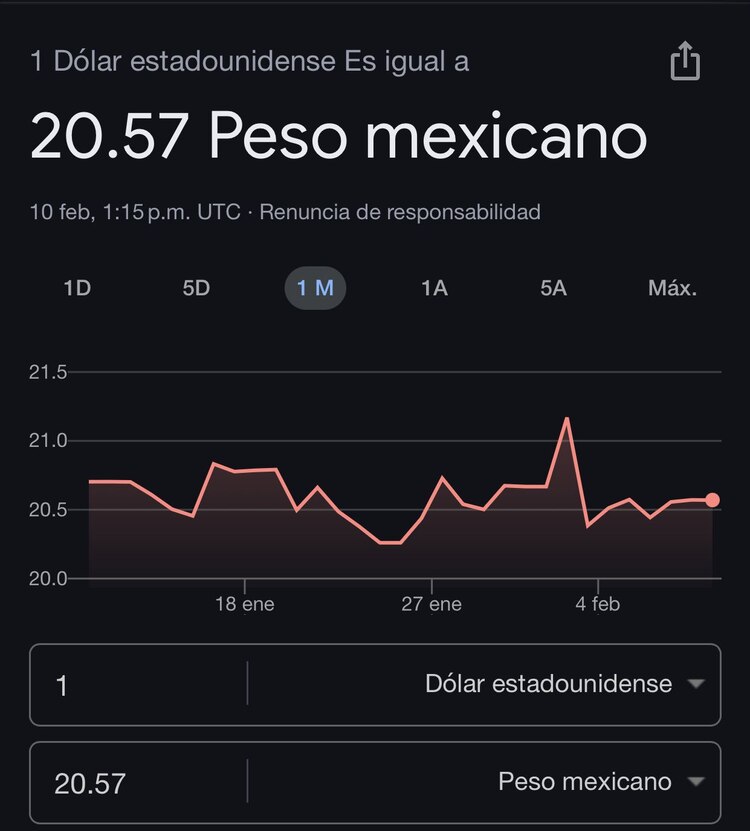
Task: Select the 1A time range
Action: click(434, 288)
